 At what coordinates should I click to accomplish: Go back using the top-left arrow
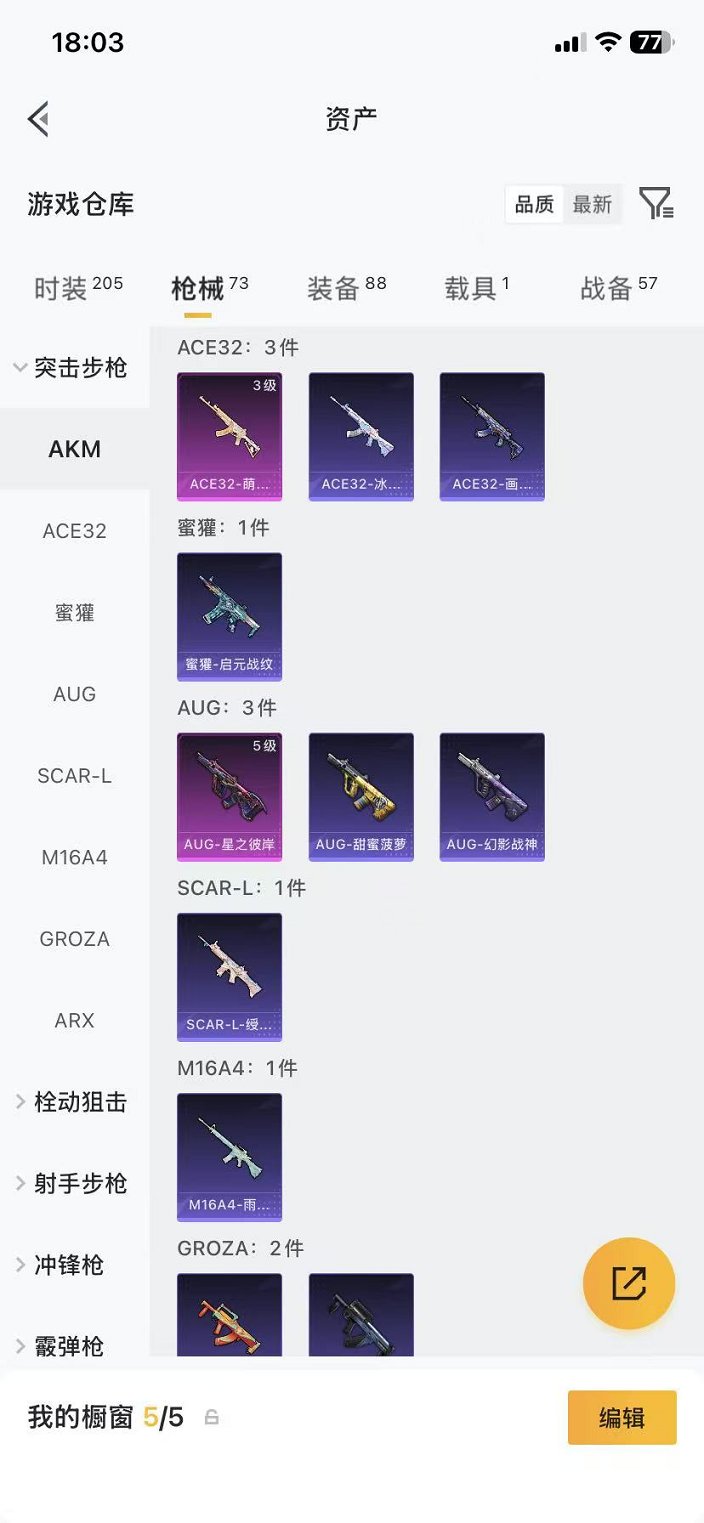pyautogui.click(x=38, y=119)
